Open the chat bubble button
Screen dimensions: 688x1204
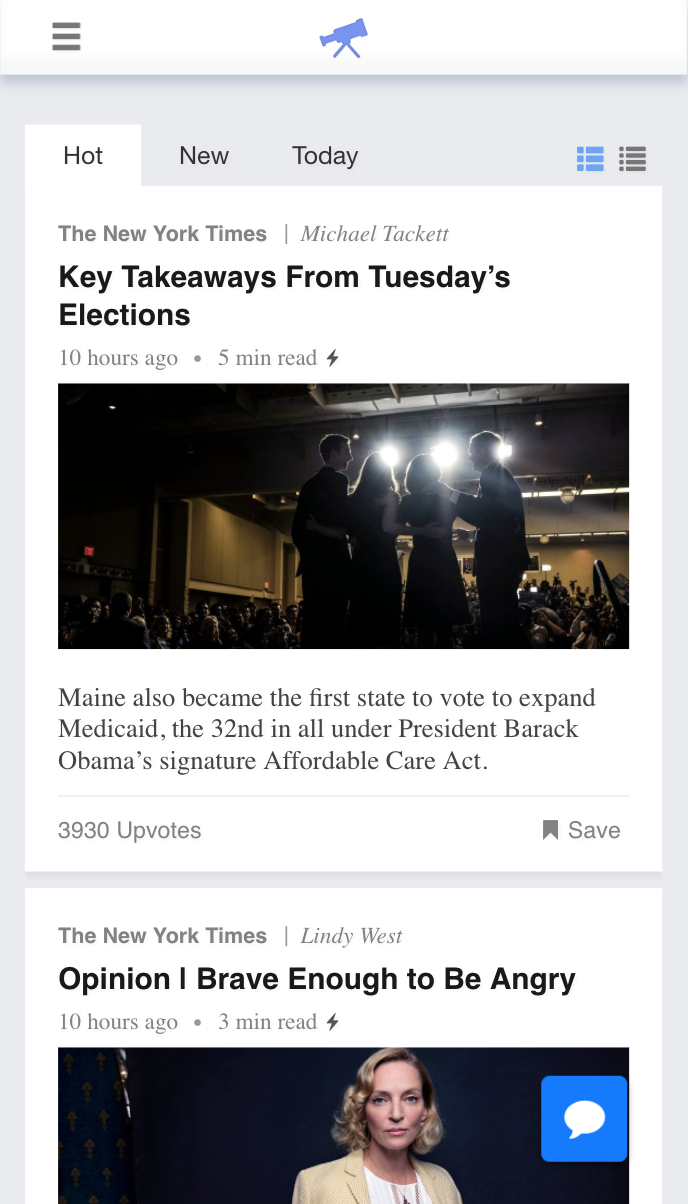[x=584, y=1119]
